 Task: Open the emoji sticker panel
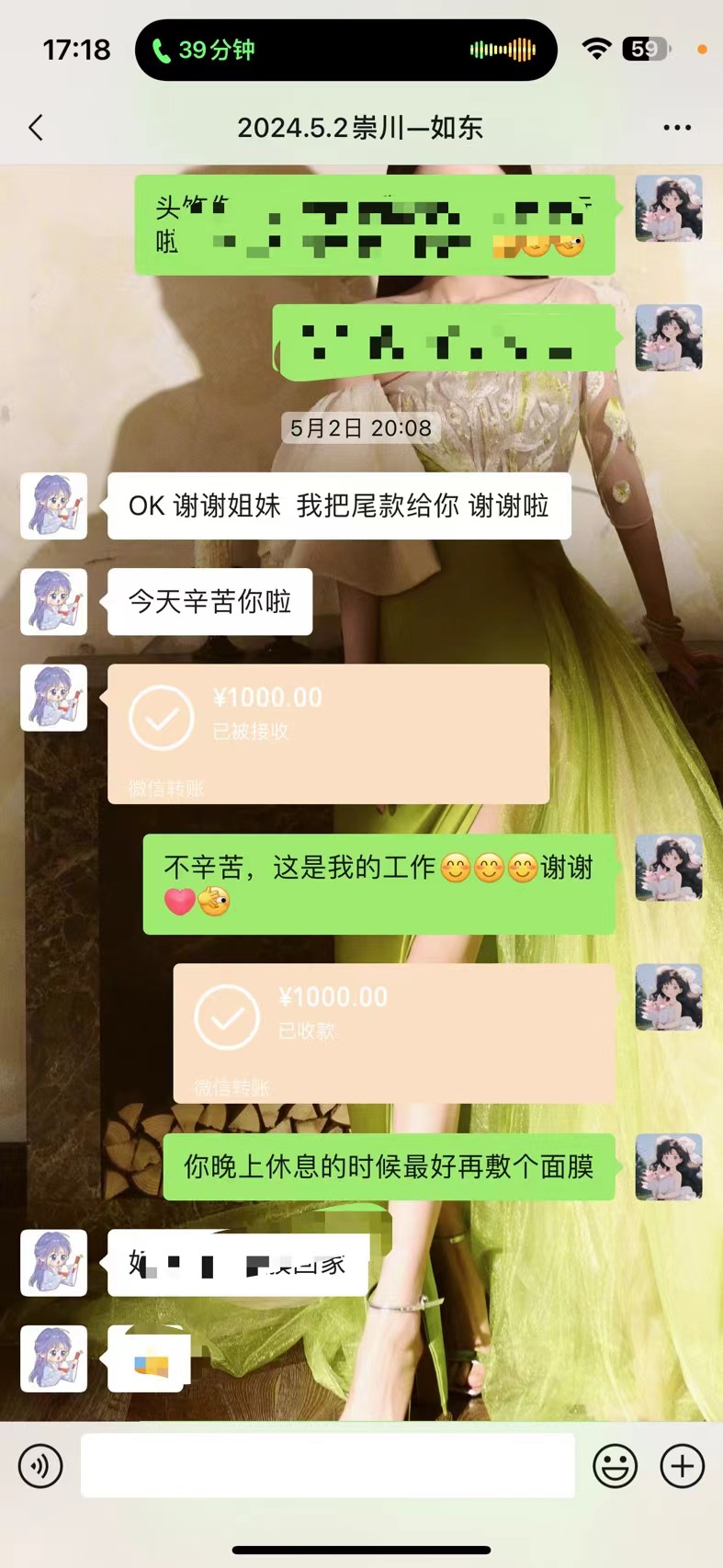coord(615,1466)
